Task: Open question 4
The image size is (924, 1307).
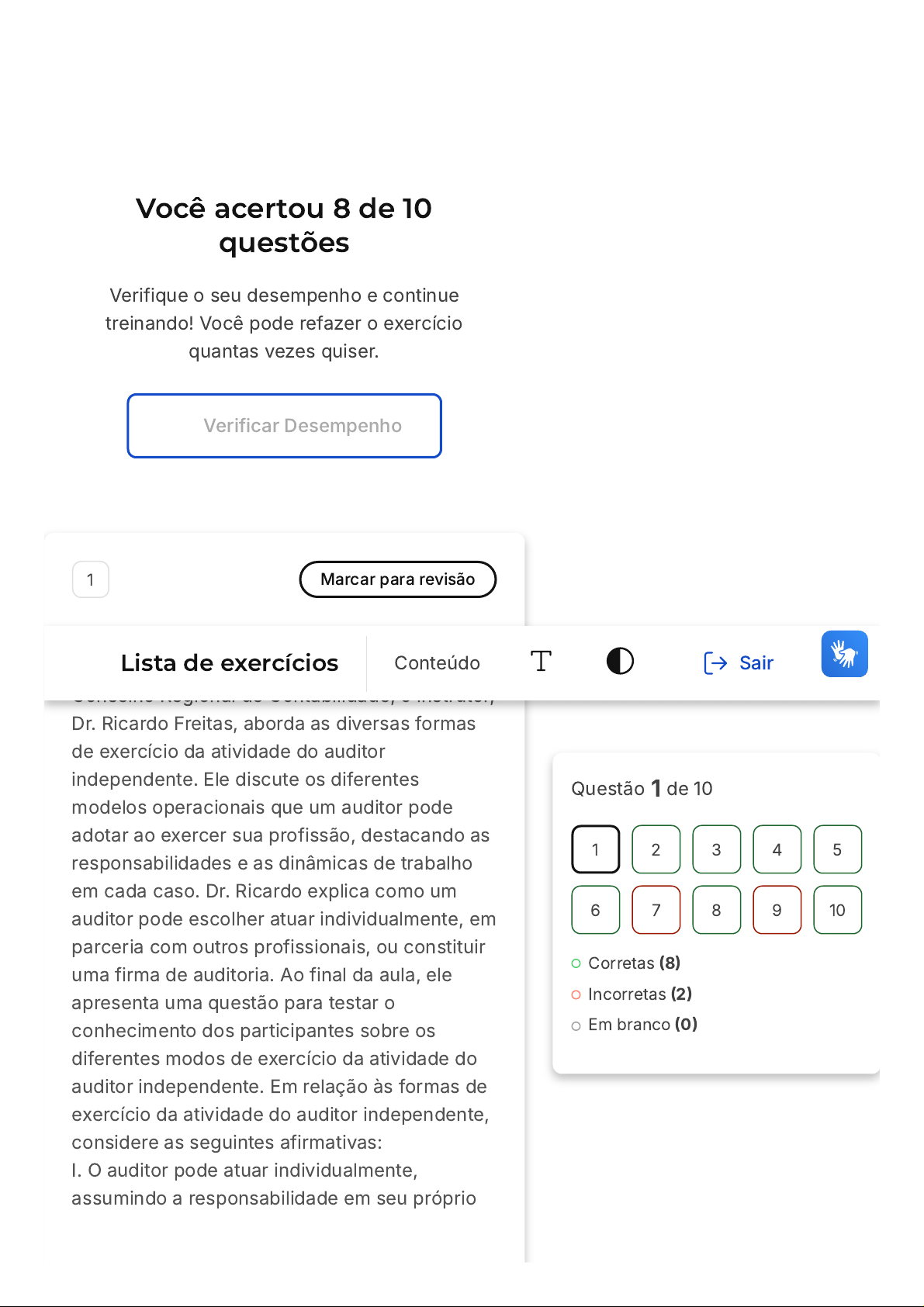Action: click(x=777, y=849)
